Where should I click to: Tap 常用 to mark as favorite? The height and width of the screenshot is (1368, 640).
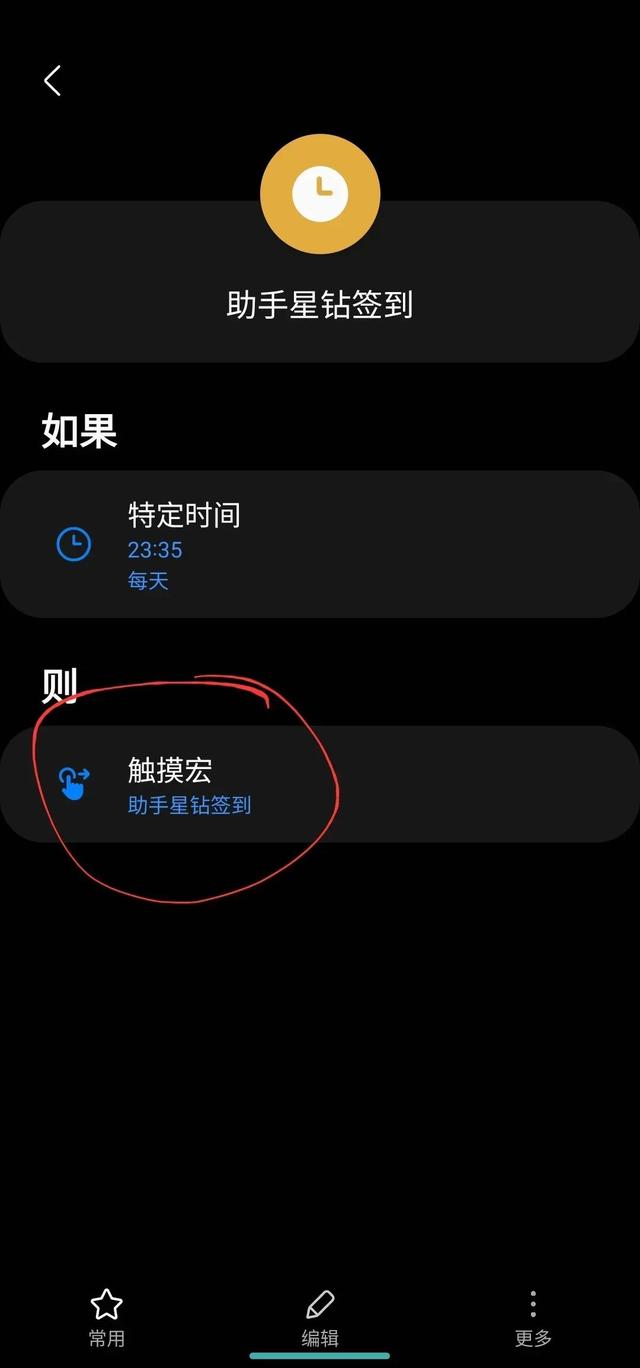[106, 1318]
